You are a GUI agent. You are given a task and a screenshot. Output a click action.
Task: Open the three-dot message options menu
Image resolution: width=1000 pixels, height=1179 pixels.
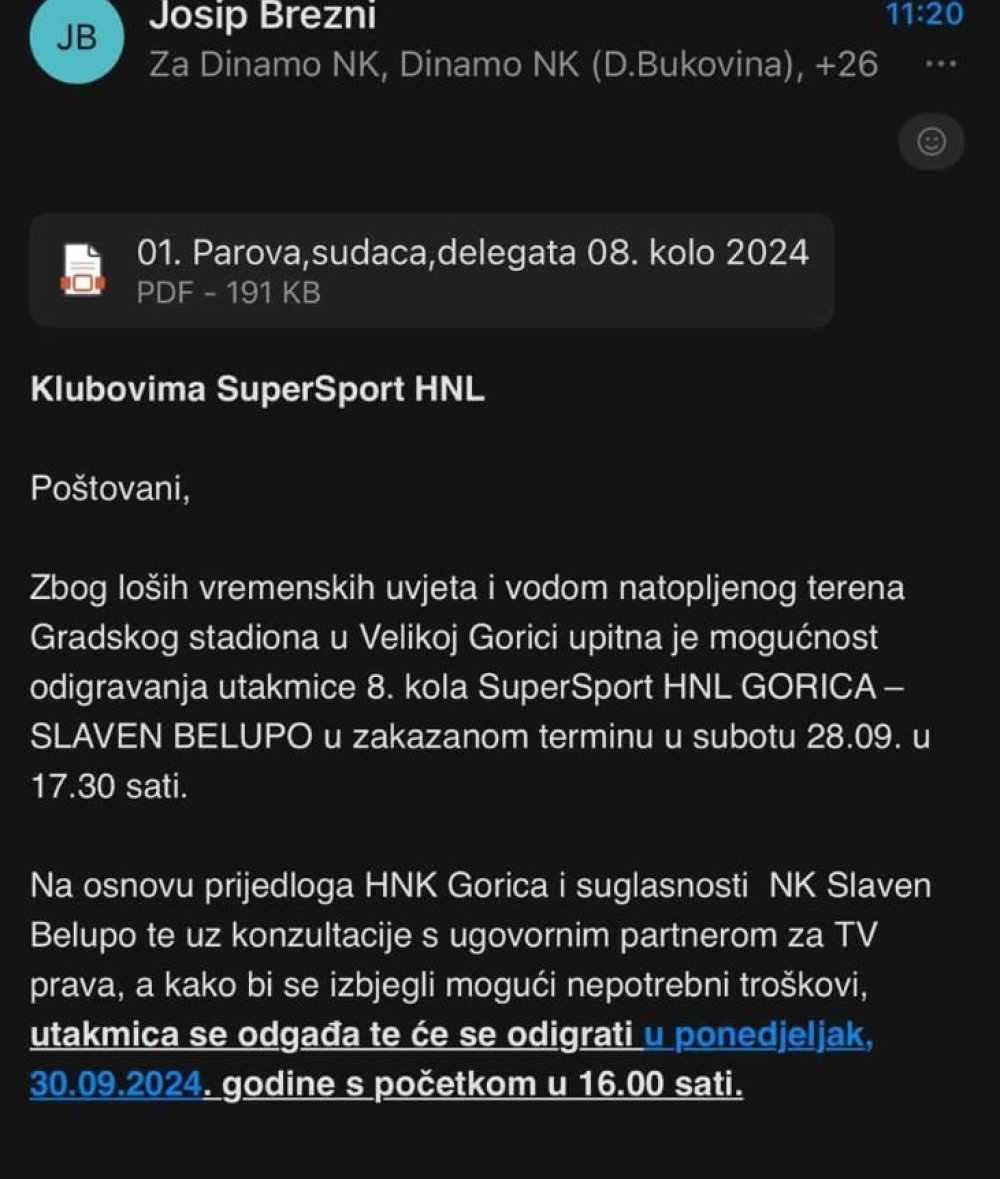941,64
